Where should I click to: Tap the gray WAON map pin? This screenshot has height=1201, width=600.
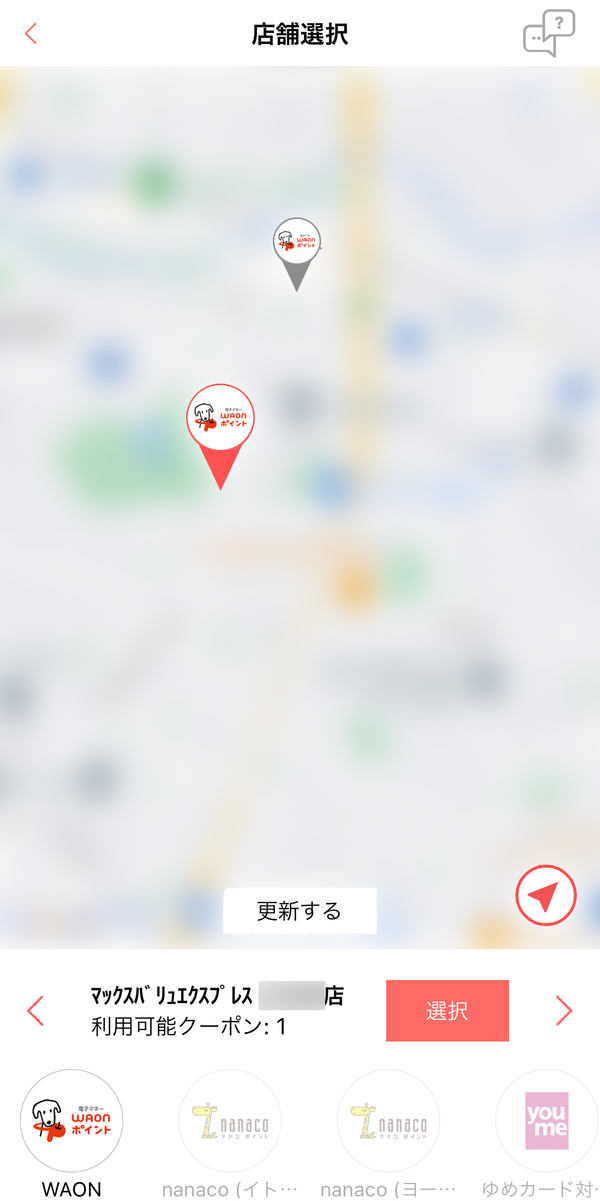(297, 253)
